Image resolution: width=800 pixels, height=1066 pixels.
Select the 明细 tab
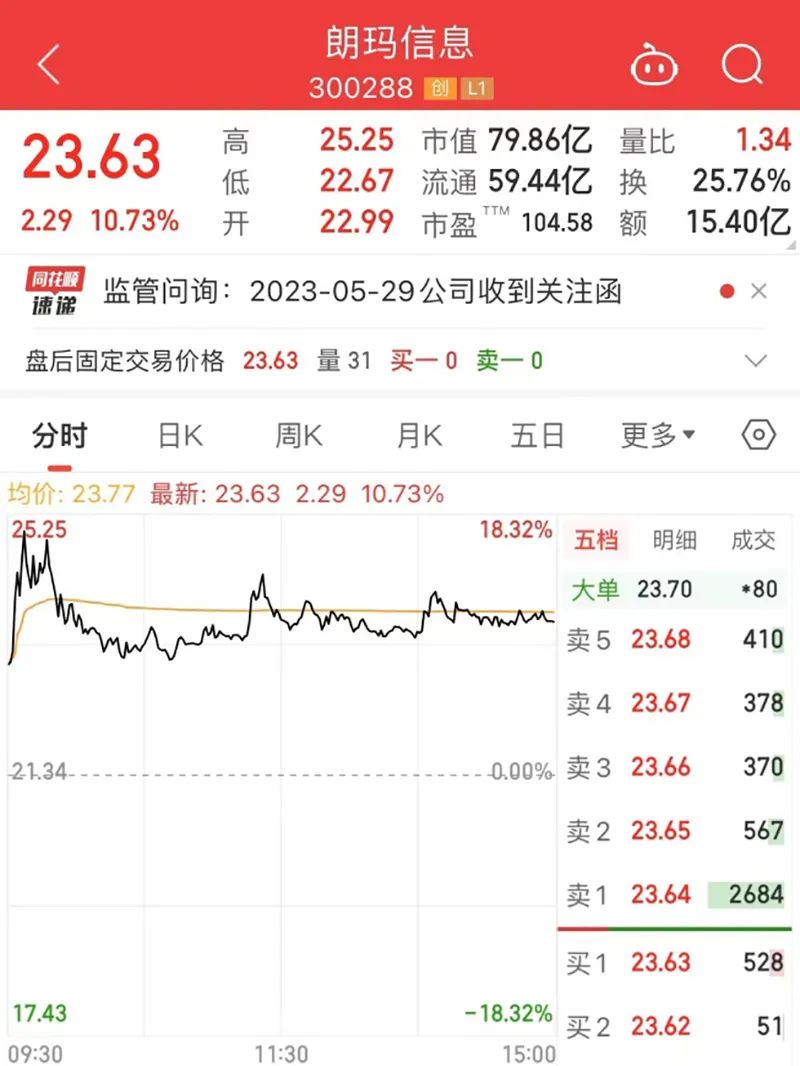point(675,541)
